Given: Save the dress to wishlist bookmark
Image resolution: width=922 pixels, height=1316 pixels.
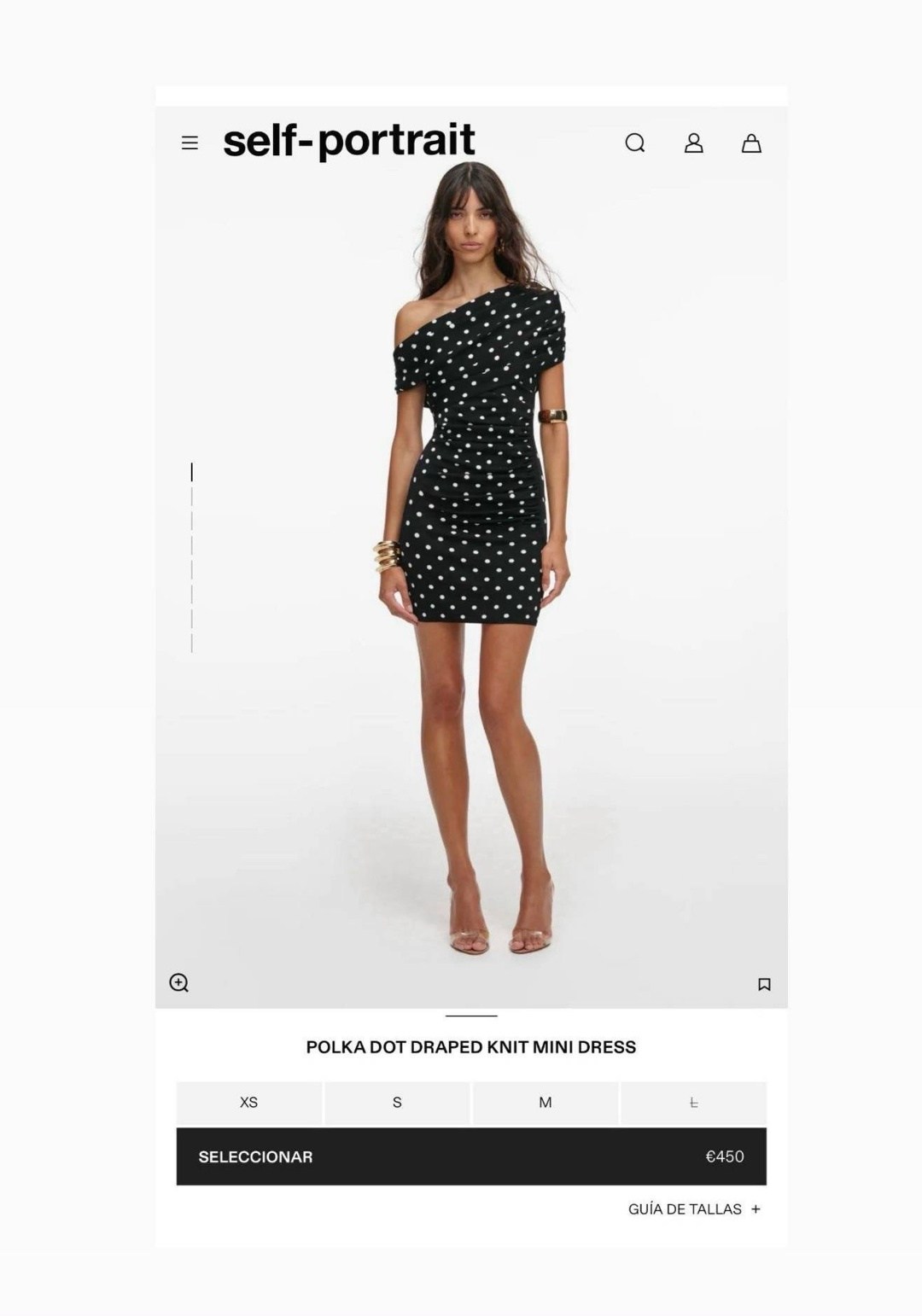Looking at the screenshot, I should point(764,984).
